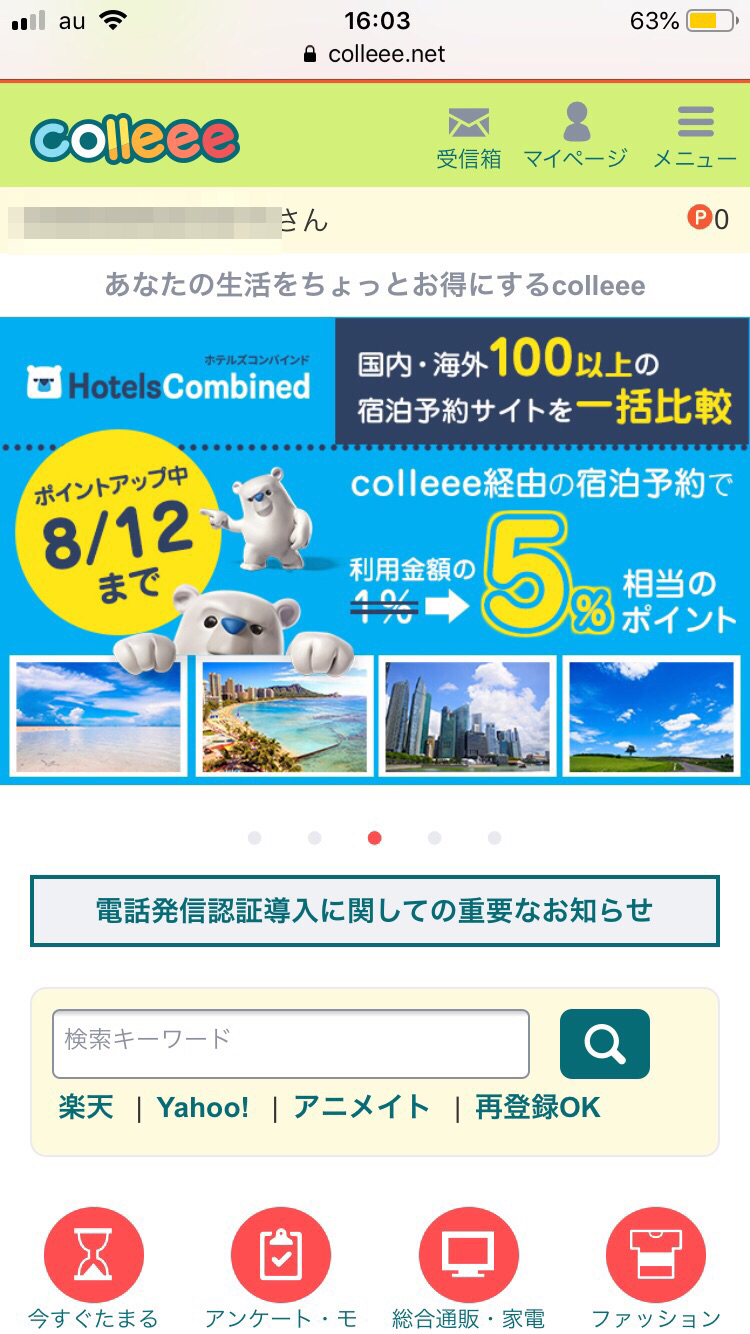Tap the colleee.net address bar
This screenshot has width=750, height=1334.
375,54
